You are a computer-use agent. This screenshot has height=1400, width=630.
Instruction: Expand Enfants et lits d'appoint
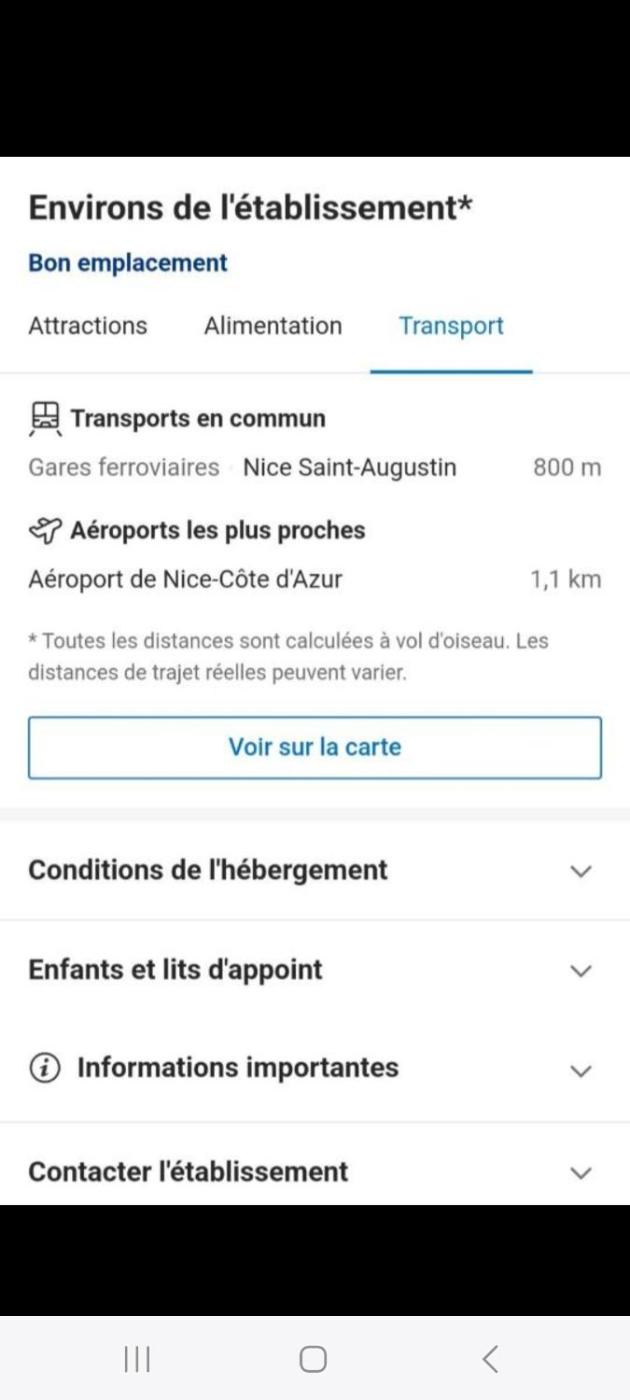pyautogui.click(x=314, y=970)
